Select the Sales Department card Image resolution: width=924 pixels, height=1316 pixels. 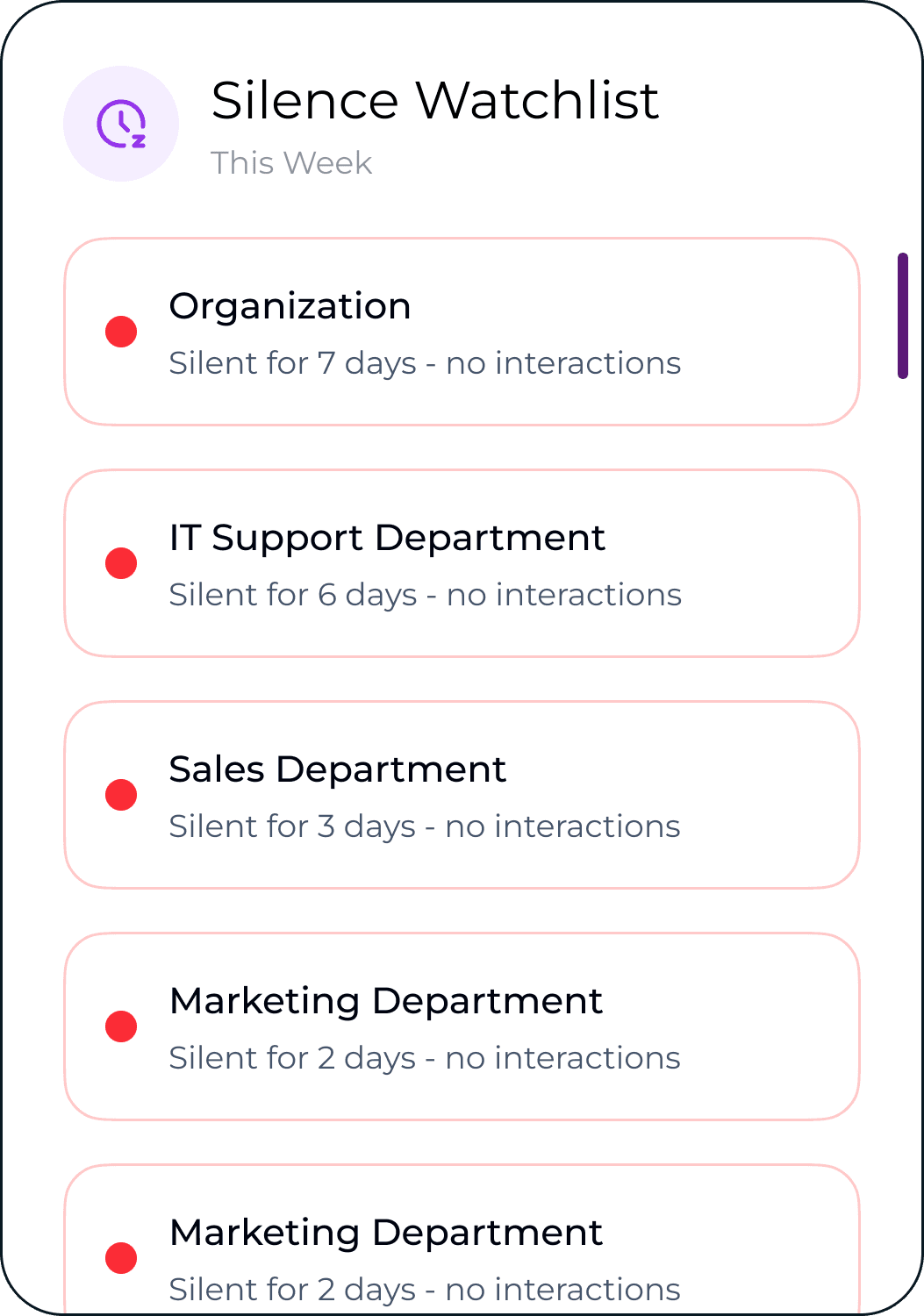click(x=462, y=795)
